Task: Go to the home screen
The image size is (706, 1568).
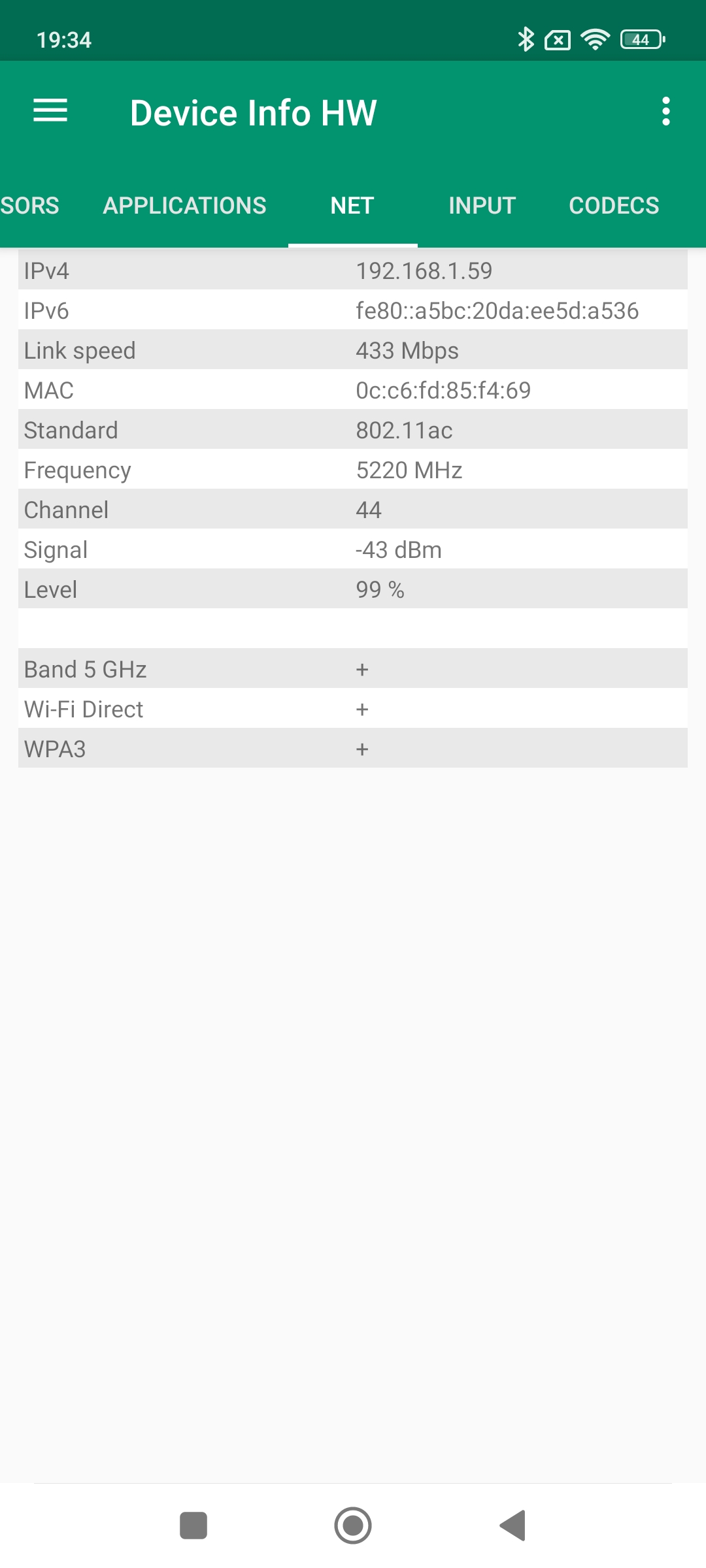Action: pyautogui.click(x=353, y=1526)
